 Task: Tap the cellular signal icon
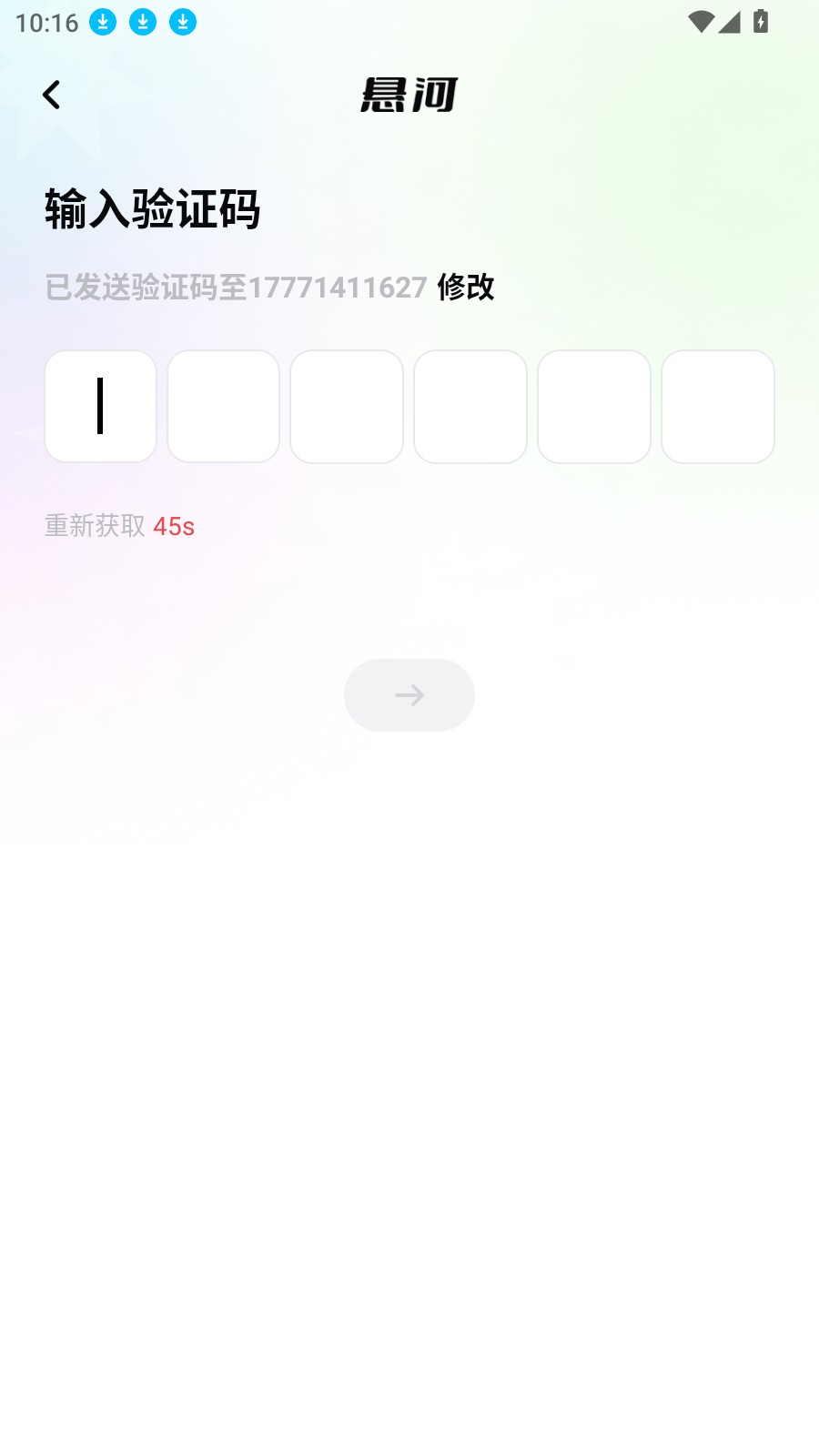[x=731, y=20]
